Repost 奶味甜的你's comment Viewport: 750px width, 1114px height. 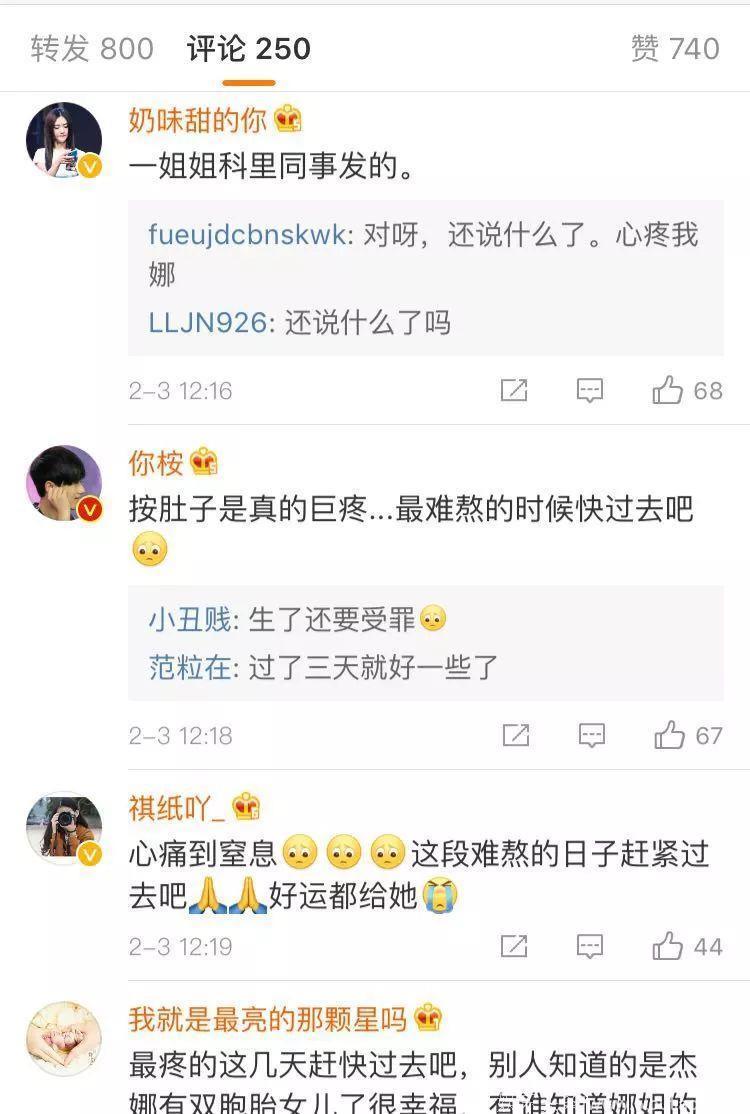(514, 390)
